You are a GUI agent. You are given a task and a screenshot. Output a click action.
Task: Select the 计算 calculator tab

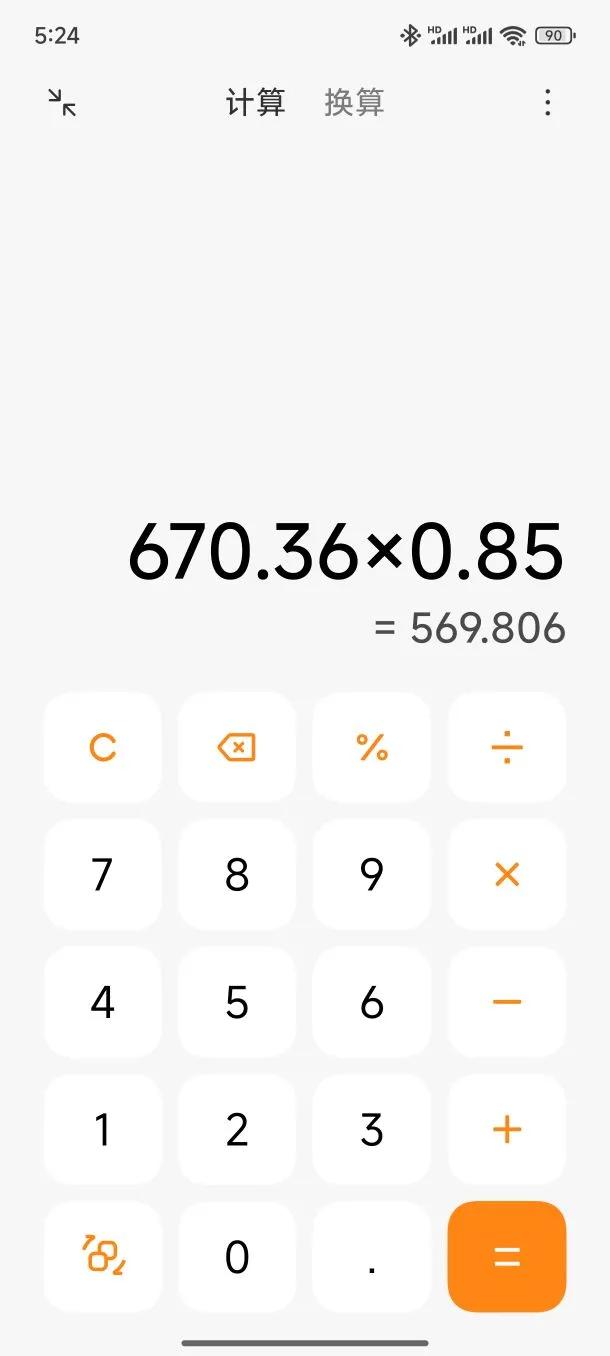(255, 102)
